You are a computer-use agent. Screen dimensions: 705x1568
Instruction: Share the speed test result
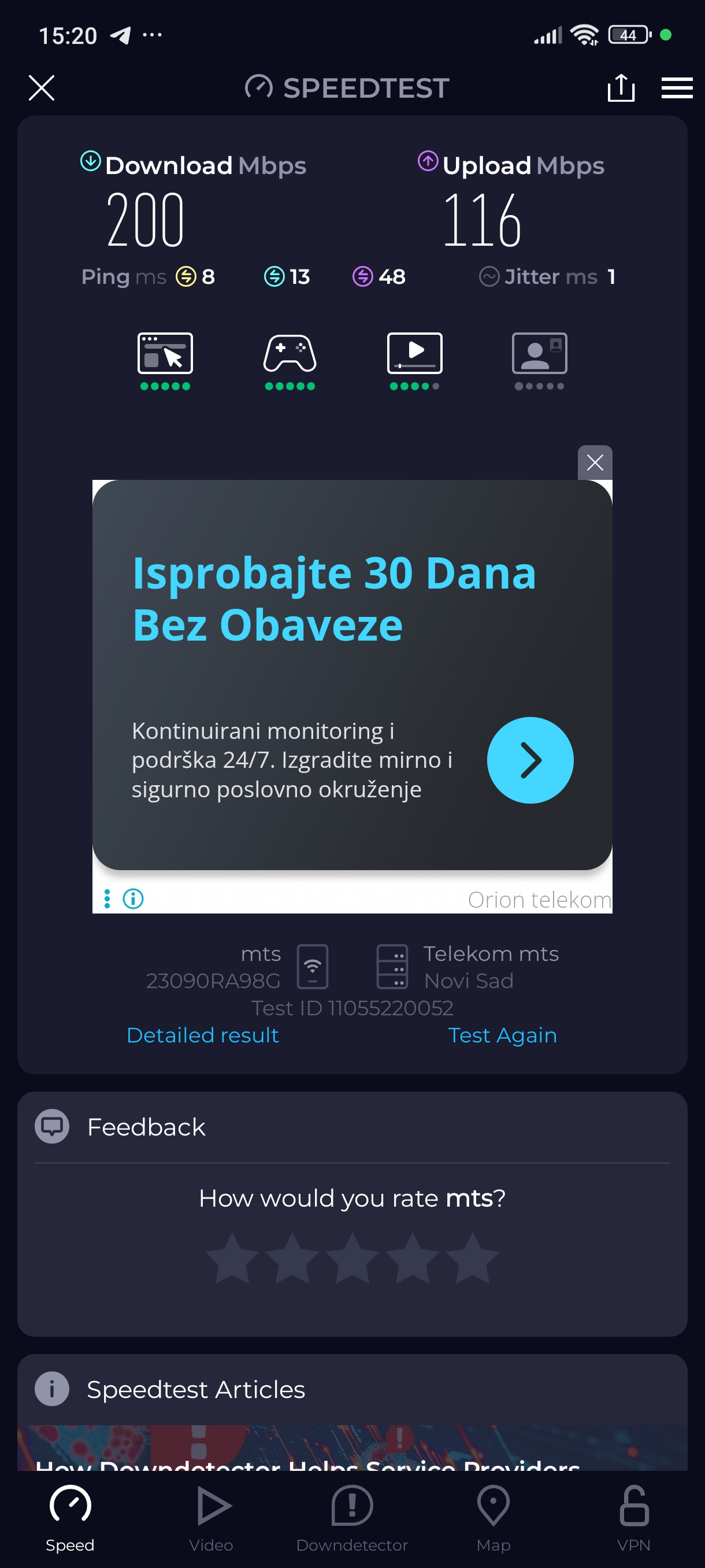(621, 88)
